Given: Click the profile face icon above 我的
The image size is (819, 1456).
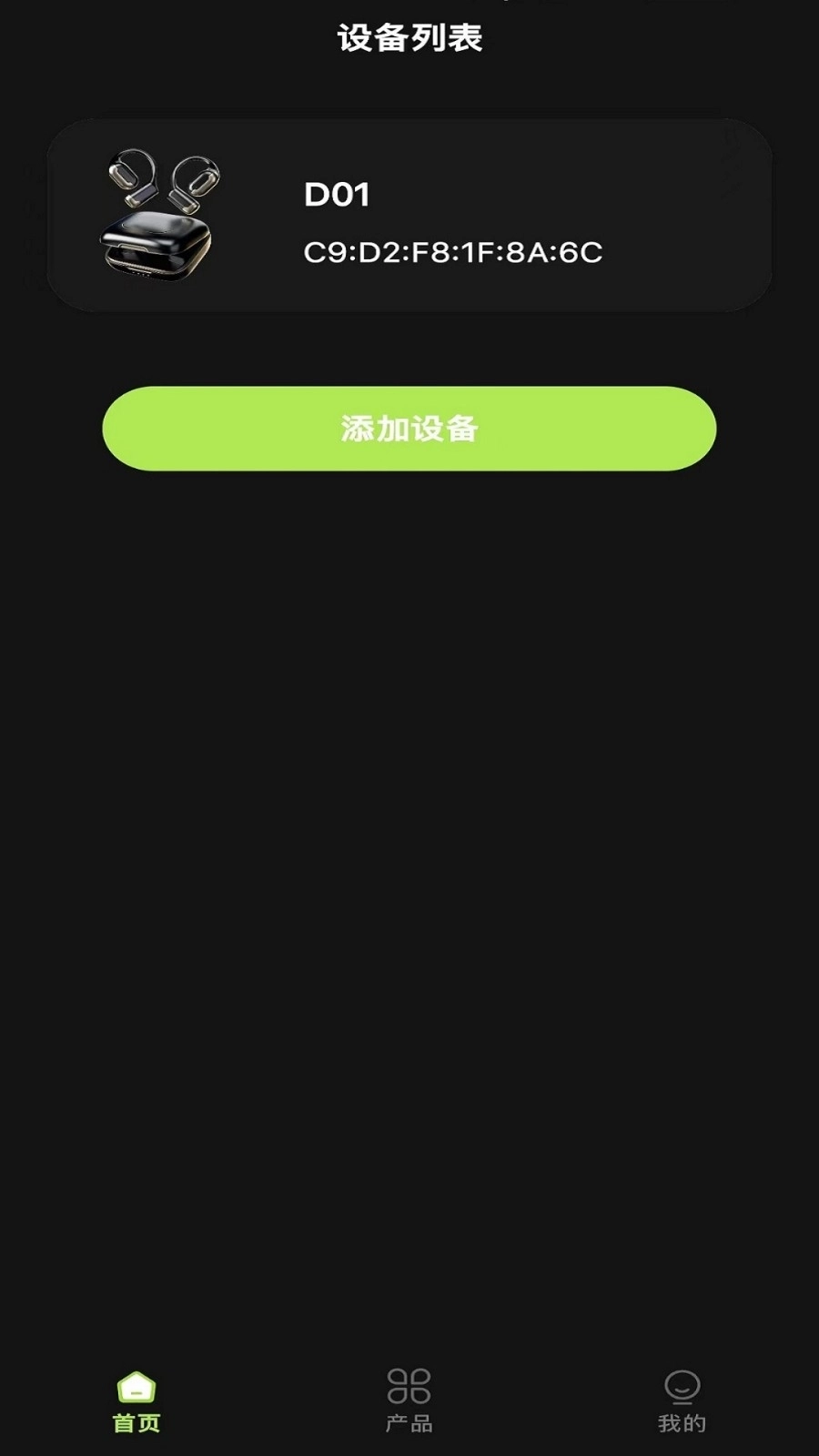Looking at the screenshot, I should [681, 1387].
